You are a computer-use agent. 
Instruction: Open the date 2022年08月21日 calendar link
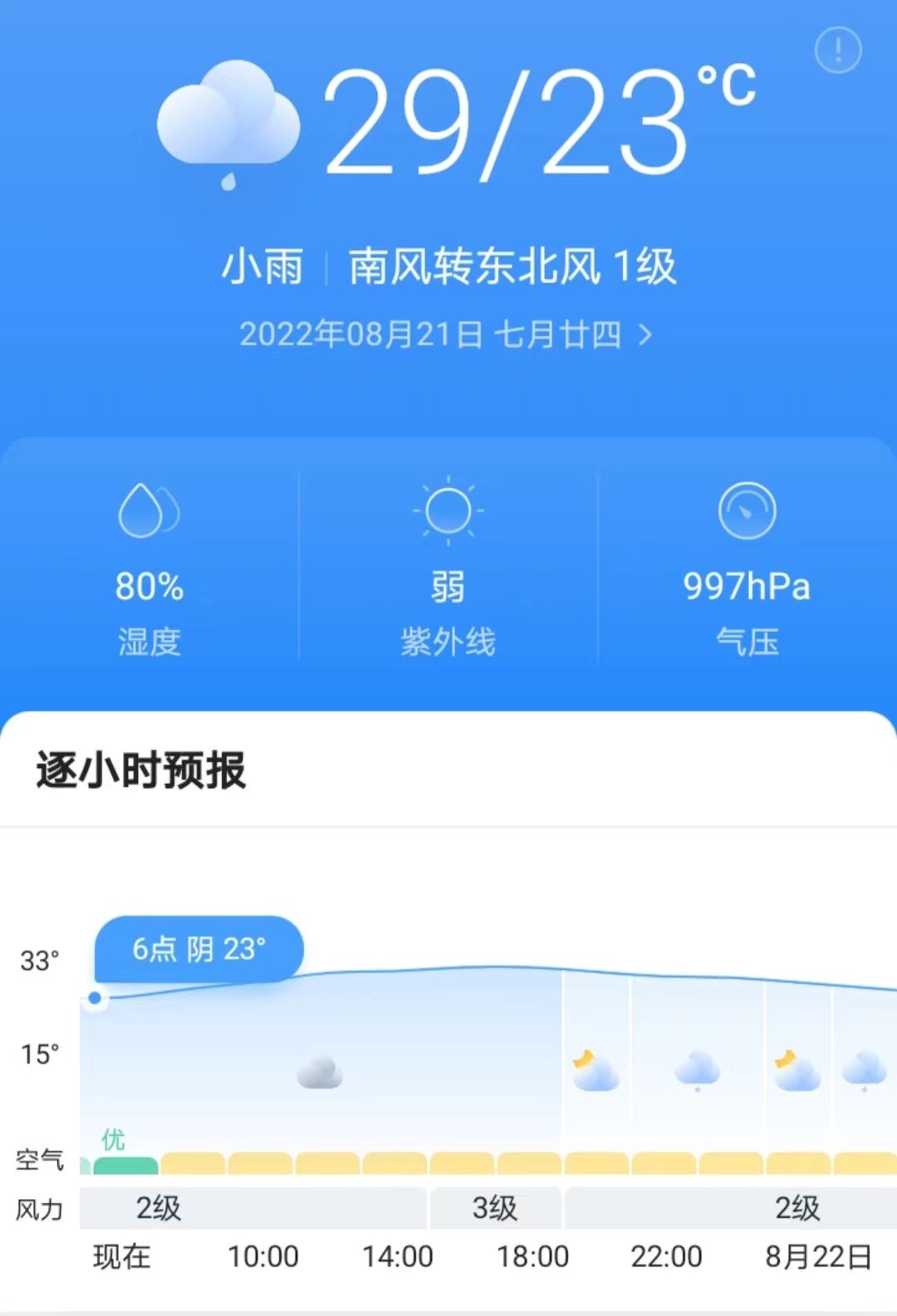pyautogui.click(x=446, y=335)
